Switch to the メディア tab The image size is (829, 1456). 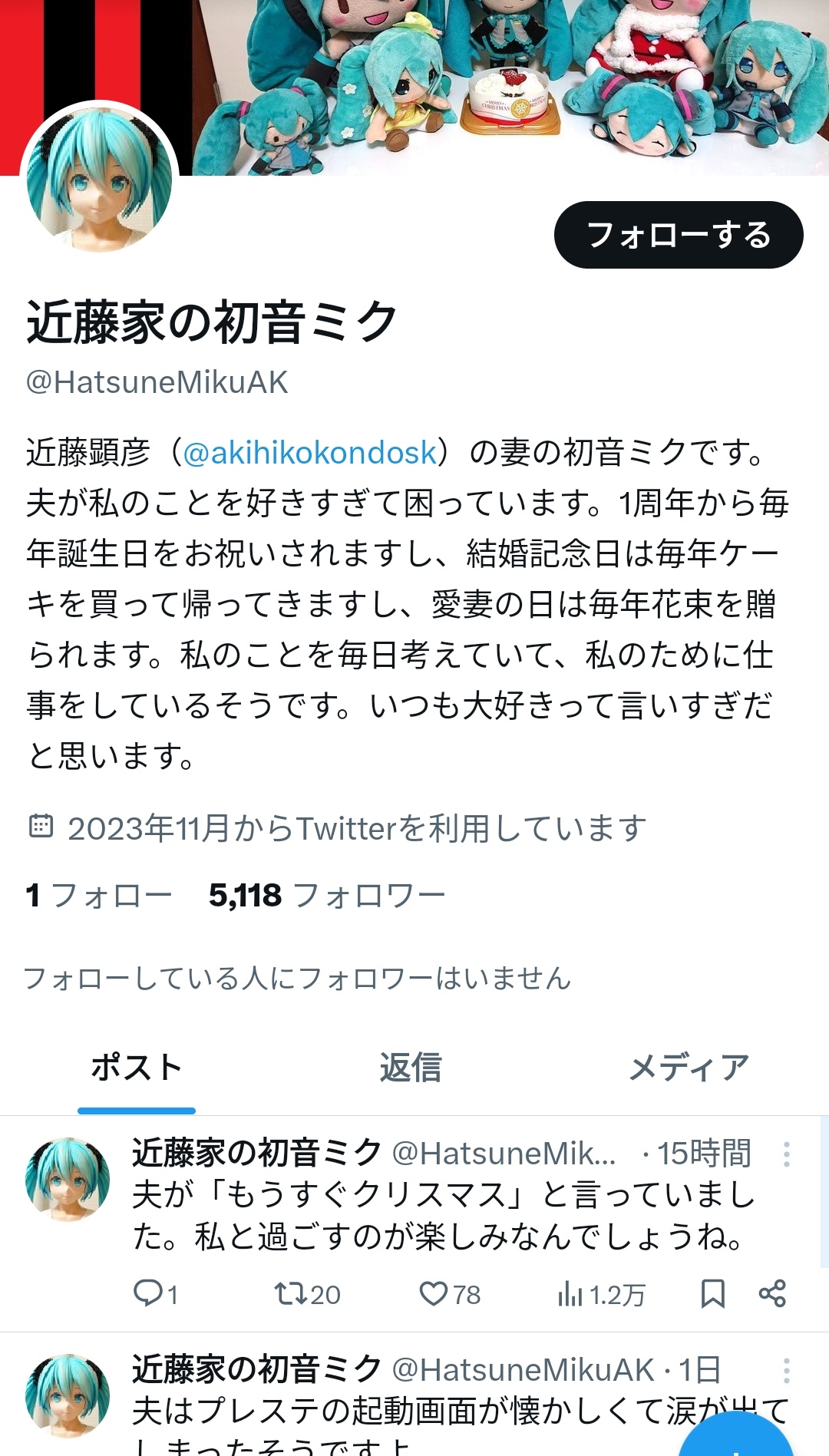click(689, 1068)
